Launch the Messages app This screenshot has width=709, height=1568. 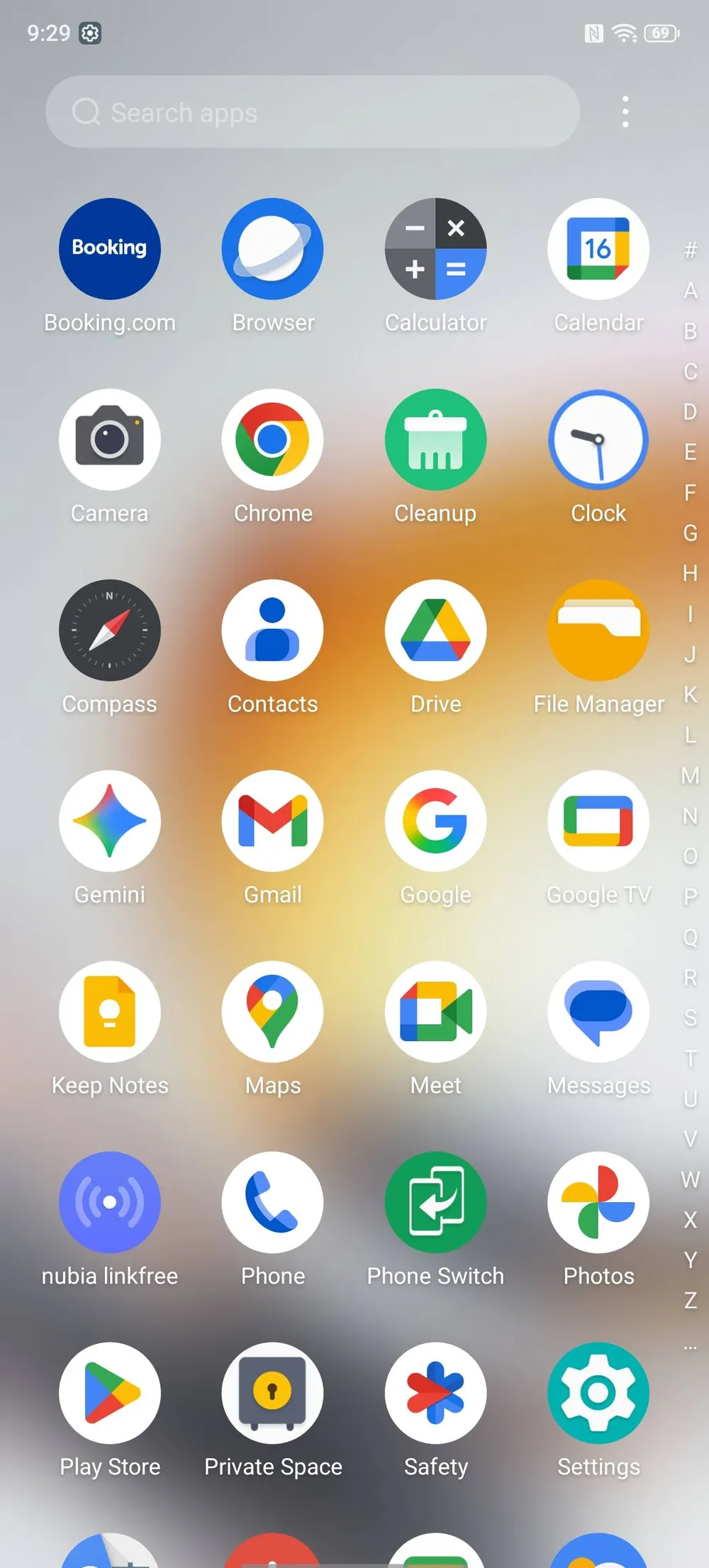[x=598, y=1012]
